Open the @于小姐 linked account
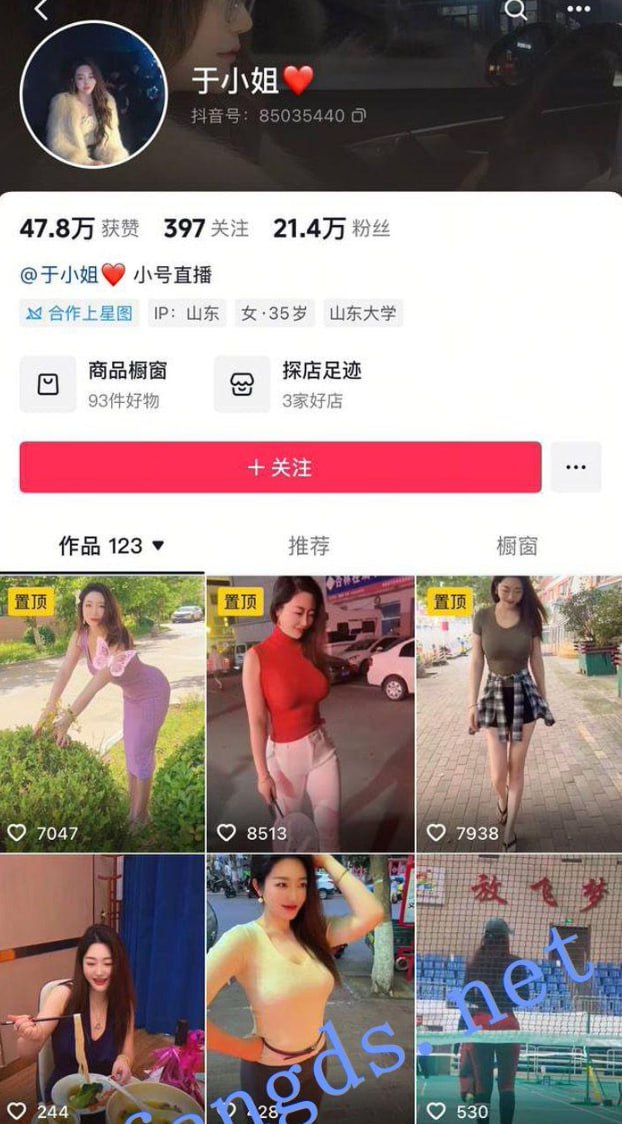The height and width of the screenshot is (1124, 622). [72, 275]
